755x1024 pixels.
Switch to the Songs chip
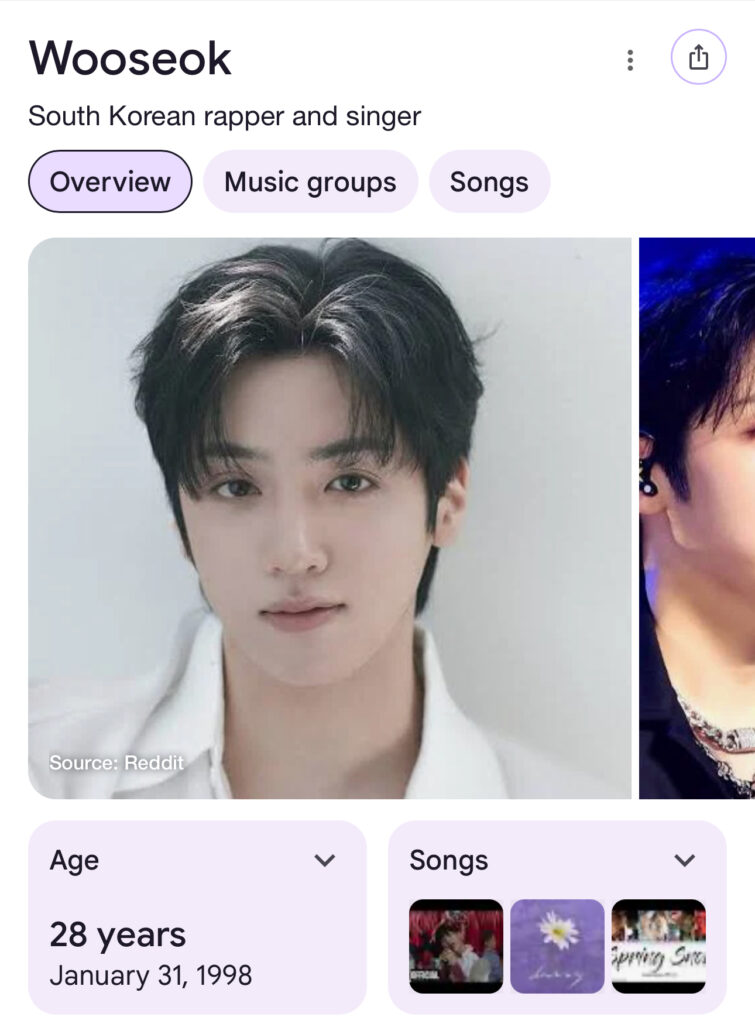(489, 182)
